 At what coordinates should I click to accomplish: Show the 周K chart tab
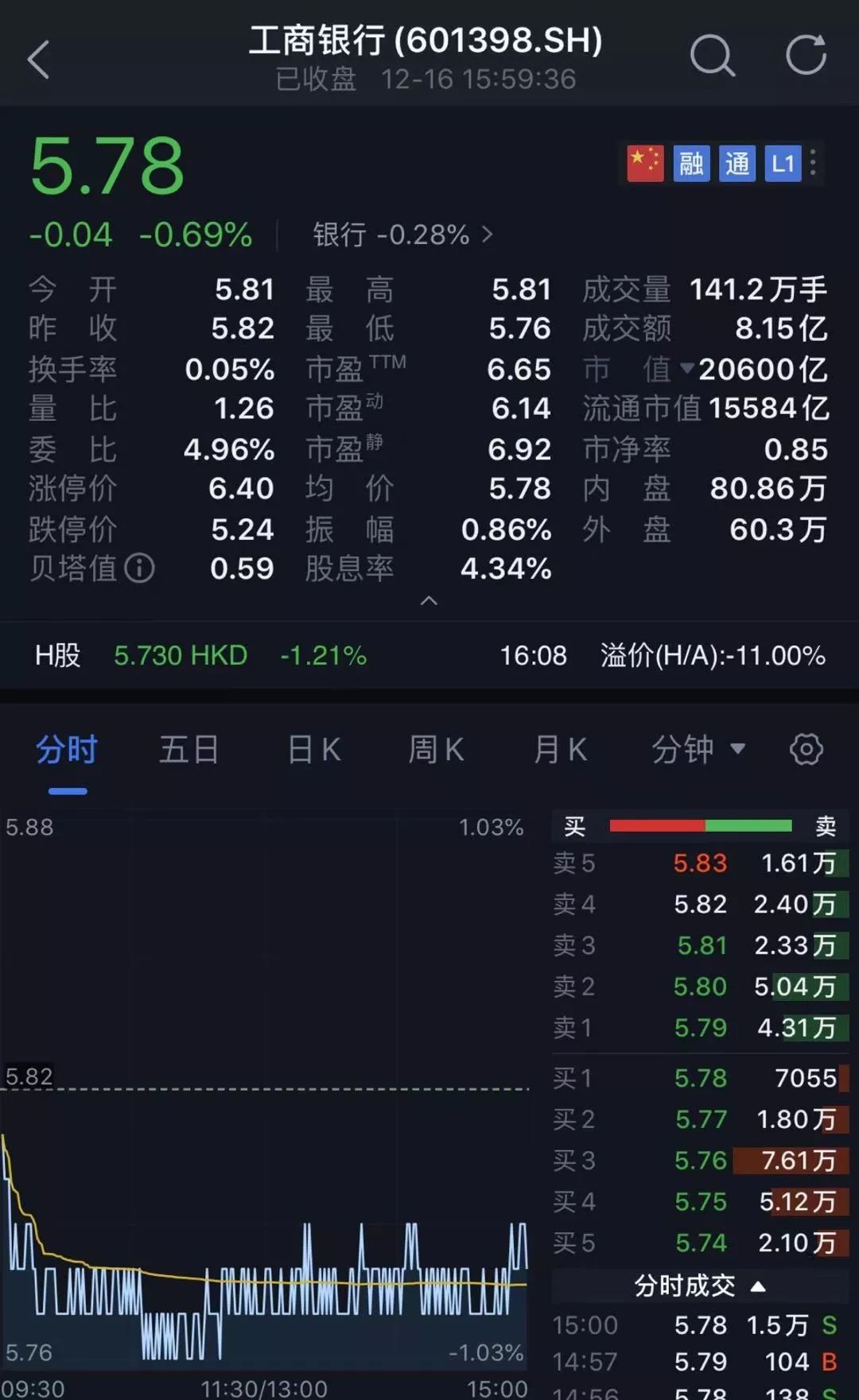pyautogui.click(x=436, y=750)
